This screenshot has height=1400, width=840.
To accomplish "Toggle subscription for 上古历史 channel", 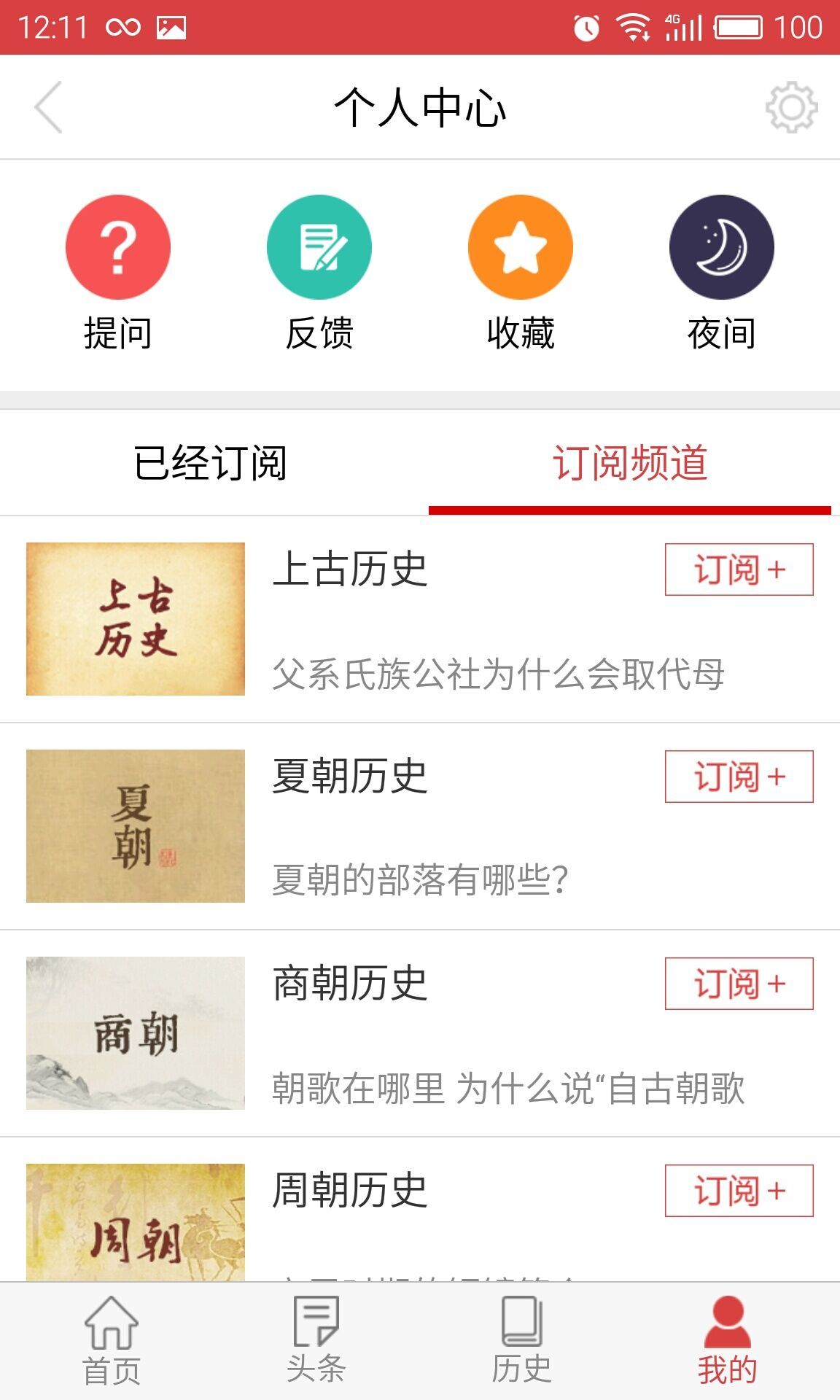I will pos(738,571).
